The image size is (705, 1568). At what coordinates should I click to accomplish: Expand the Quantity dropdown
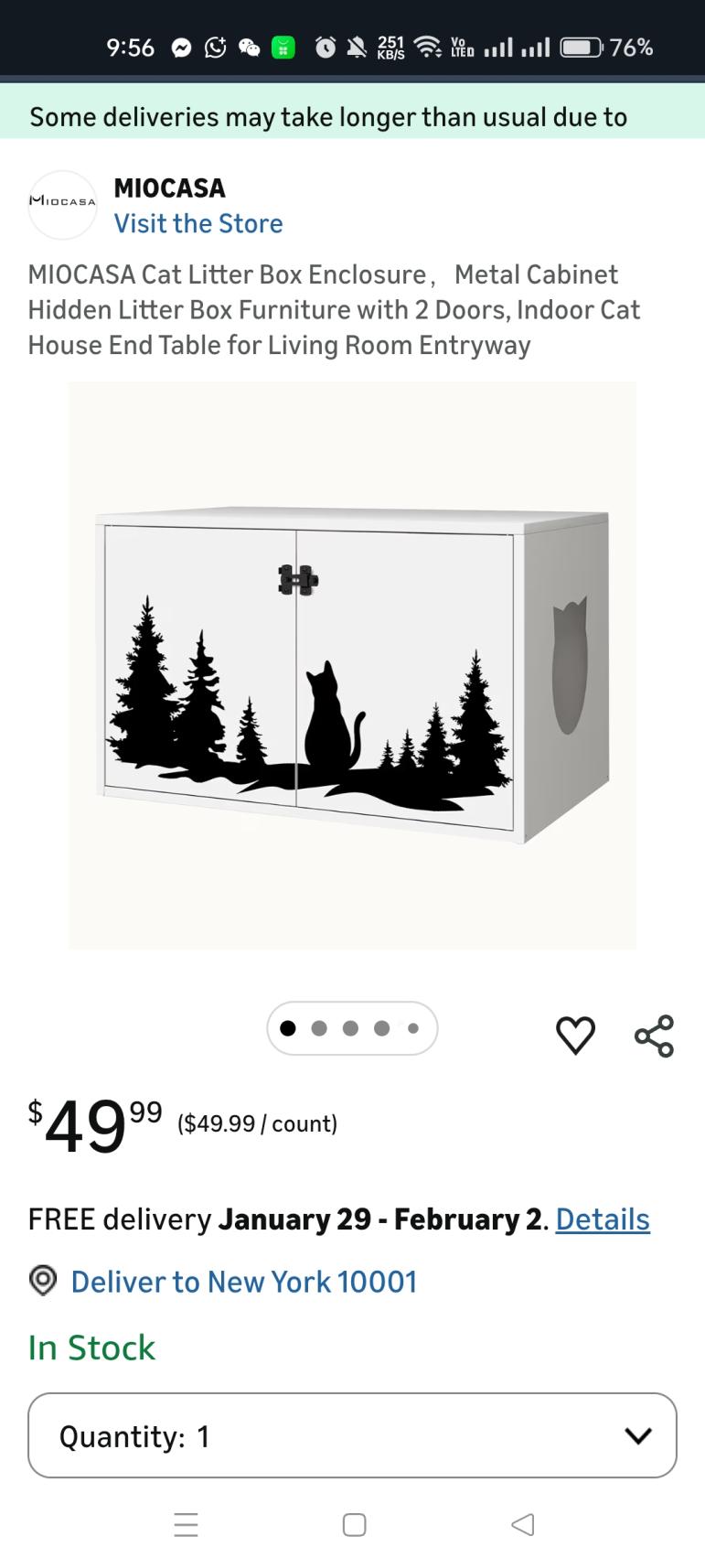coord(352,1435)
